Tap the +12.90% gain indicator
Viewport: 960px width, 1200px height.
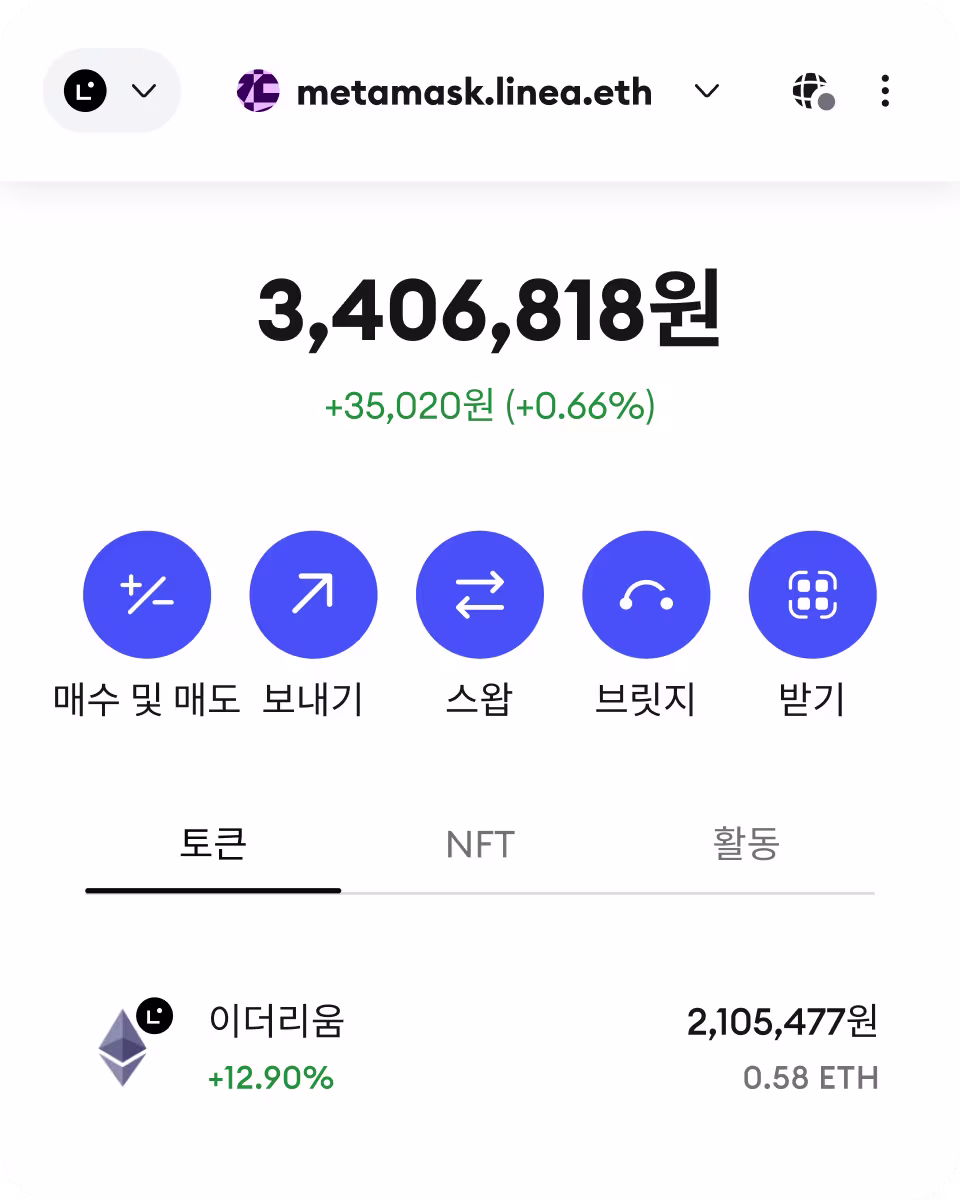click(x=269, y=1079)
